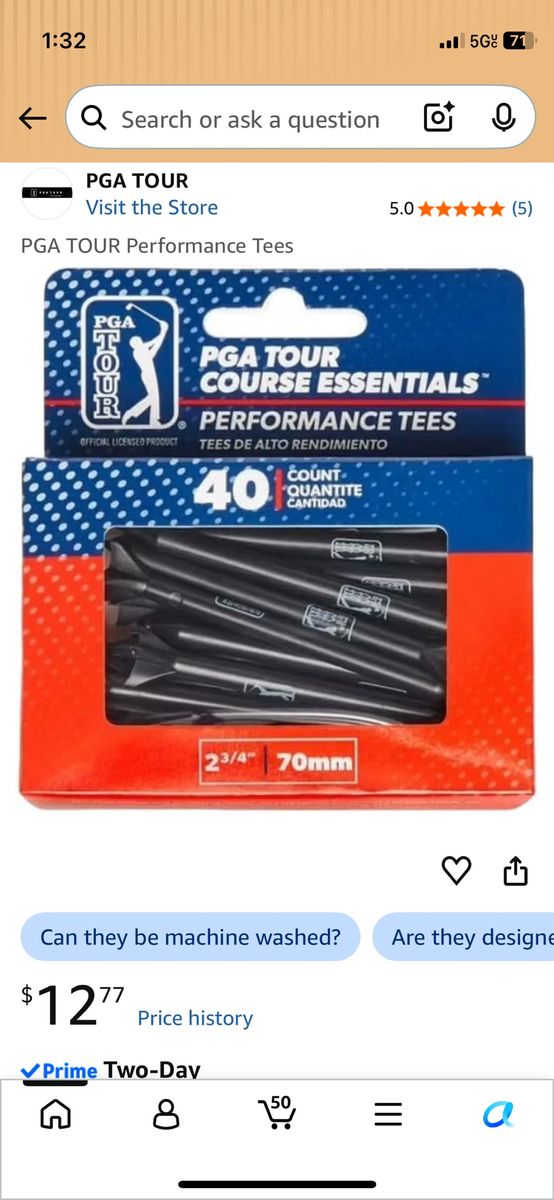Image resolution: width=554 pixels, height=1200 pixels.
Task: Start voice search with microphone
Action: point(504,118)
